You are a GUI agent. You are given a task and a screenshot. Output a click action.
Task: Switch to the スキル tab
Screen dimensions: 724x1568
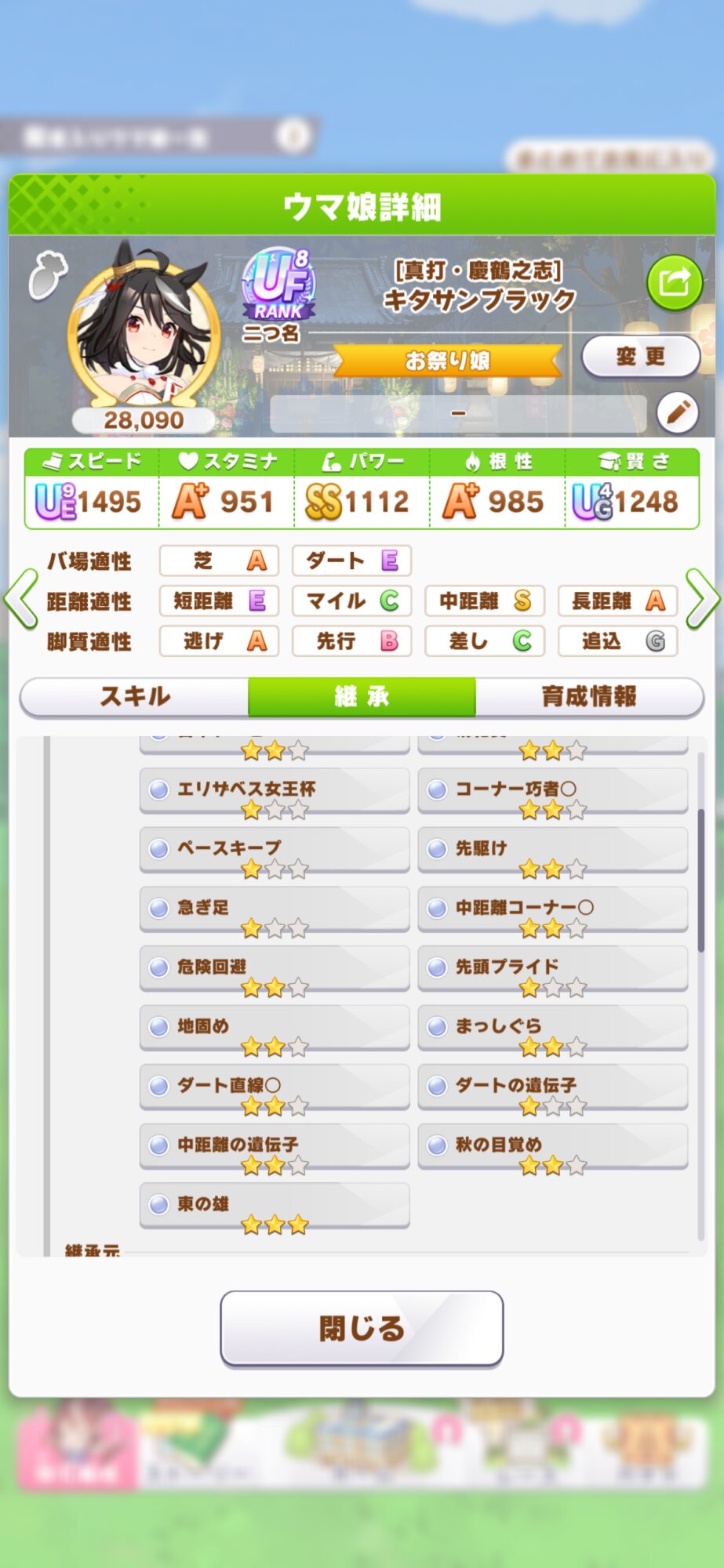click(135, 696)
